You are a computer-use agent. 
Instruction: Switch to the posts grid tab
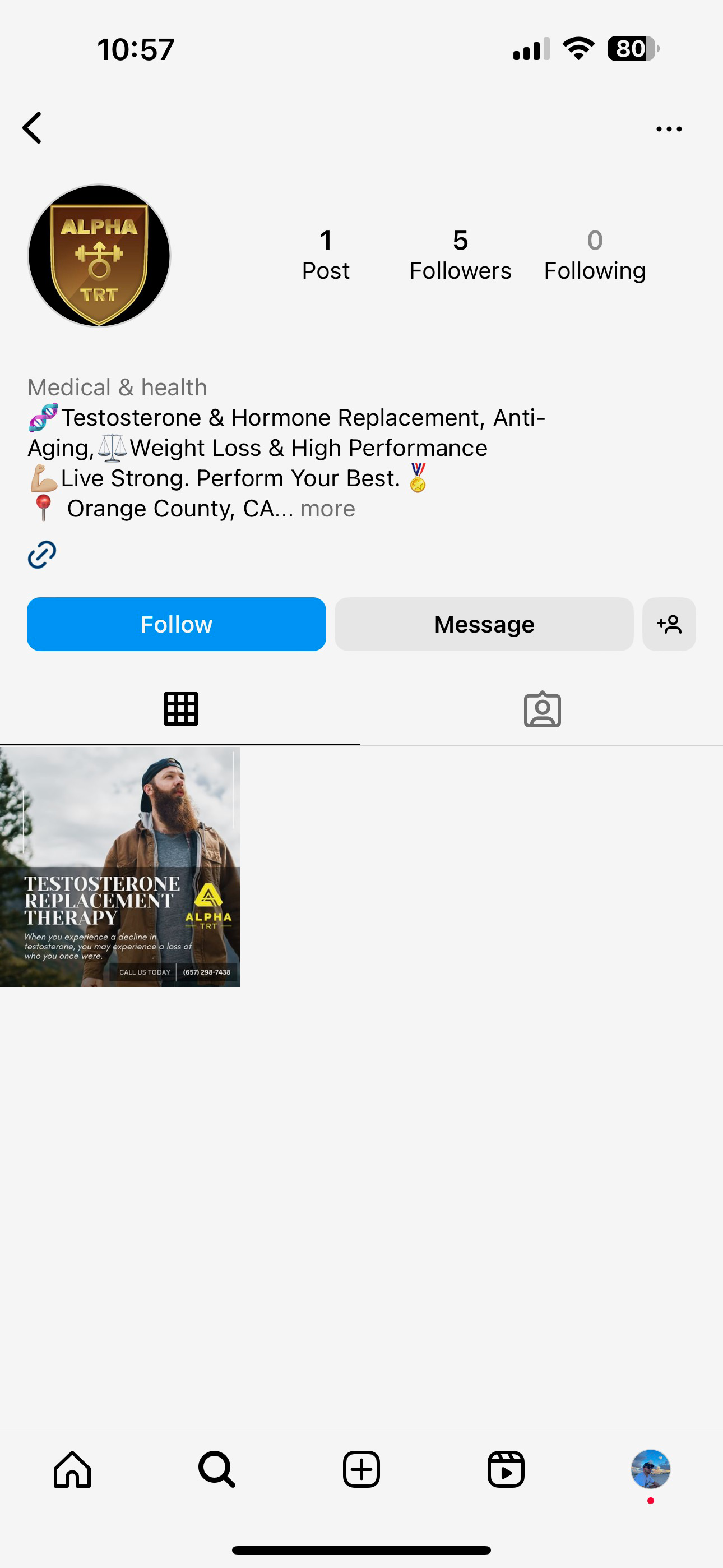(180, 709)
